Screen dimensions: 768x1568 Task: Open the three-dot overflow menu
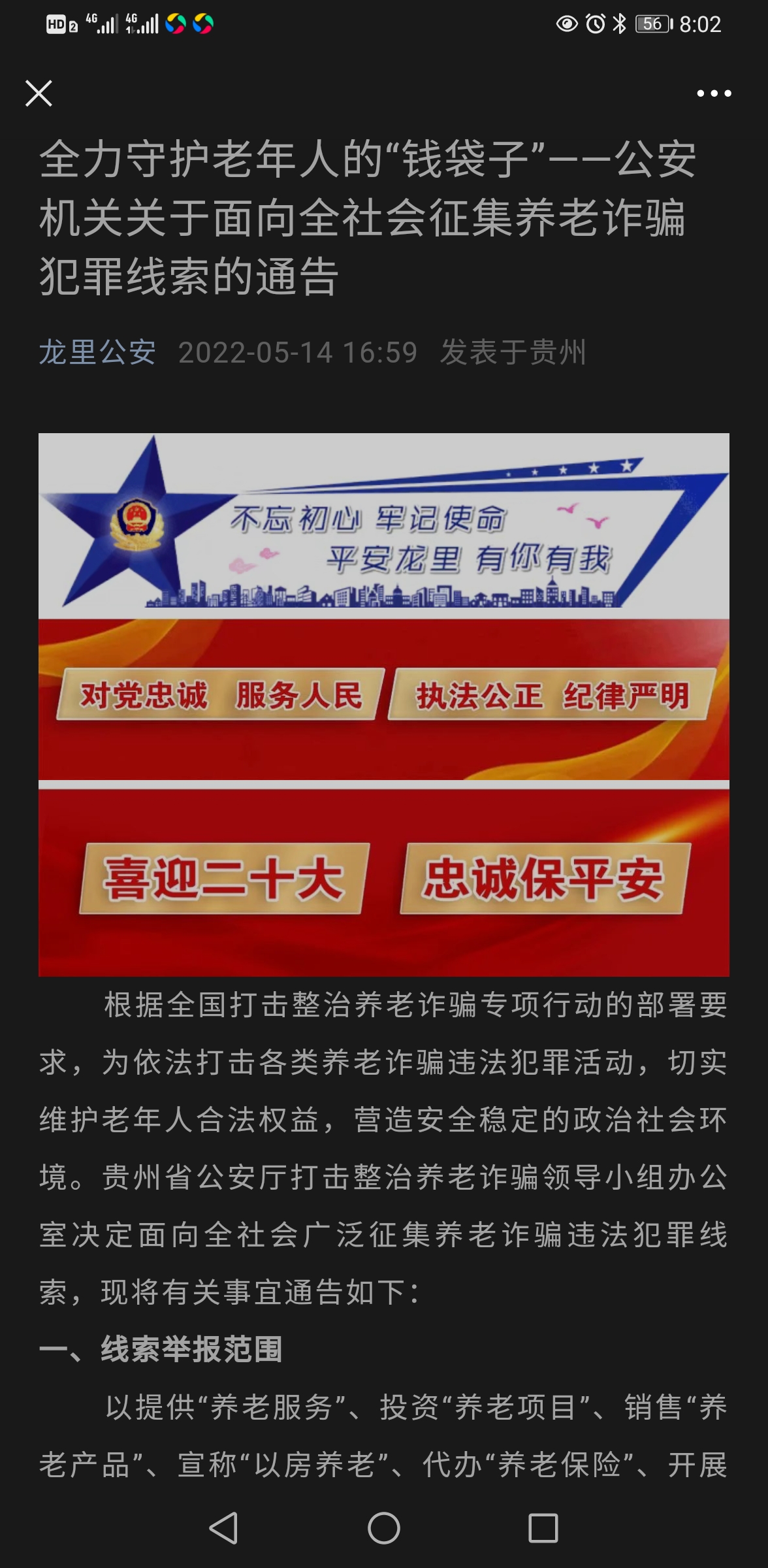(x=713, y=93)
